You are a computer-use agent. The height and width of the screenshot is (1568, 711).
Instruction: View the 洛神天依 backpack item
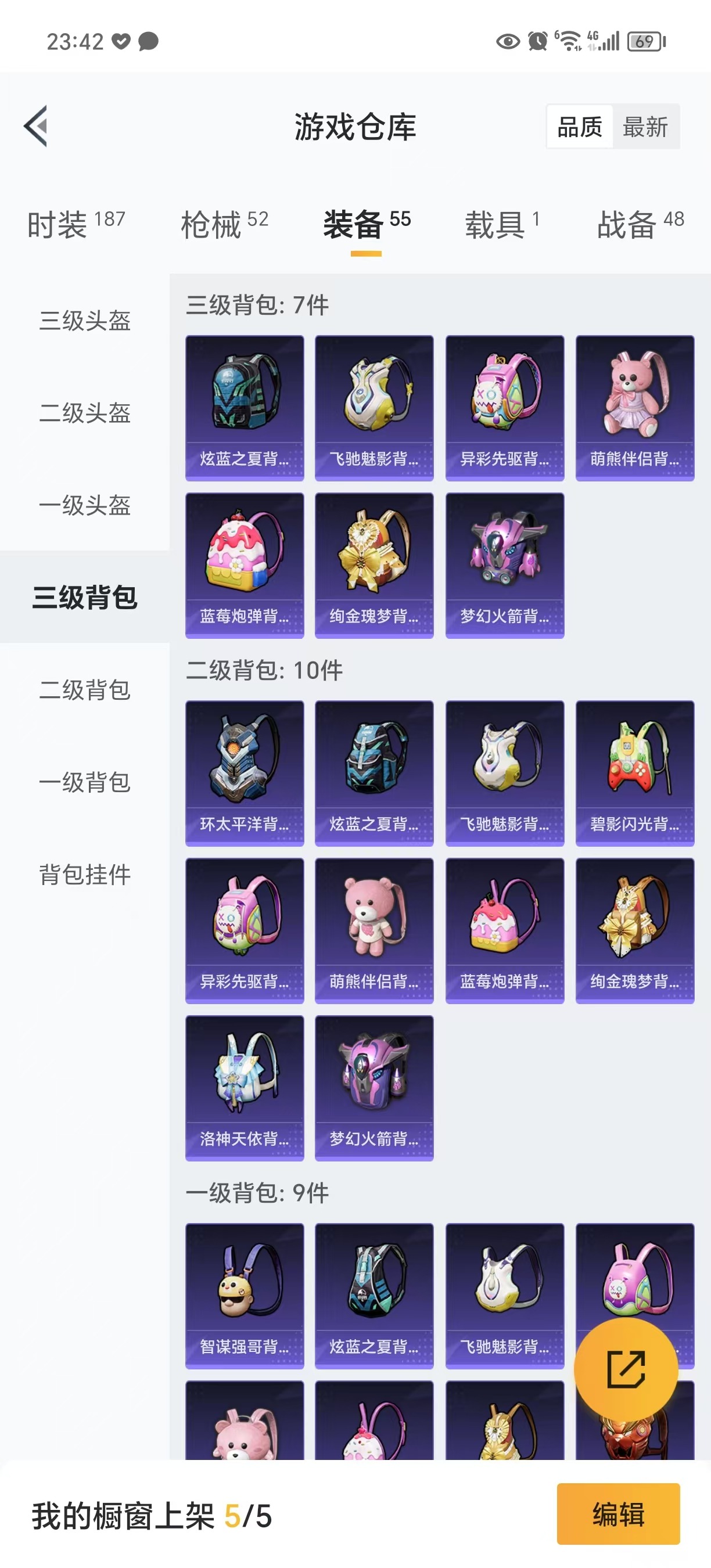(x=244, y=1087)
